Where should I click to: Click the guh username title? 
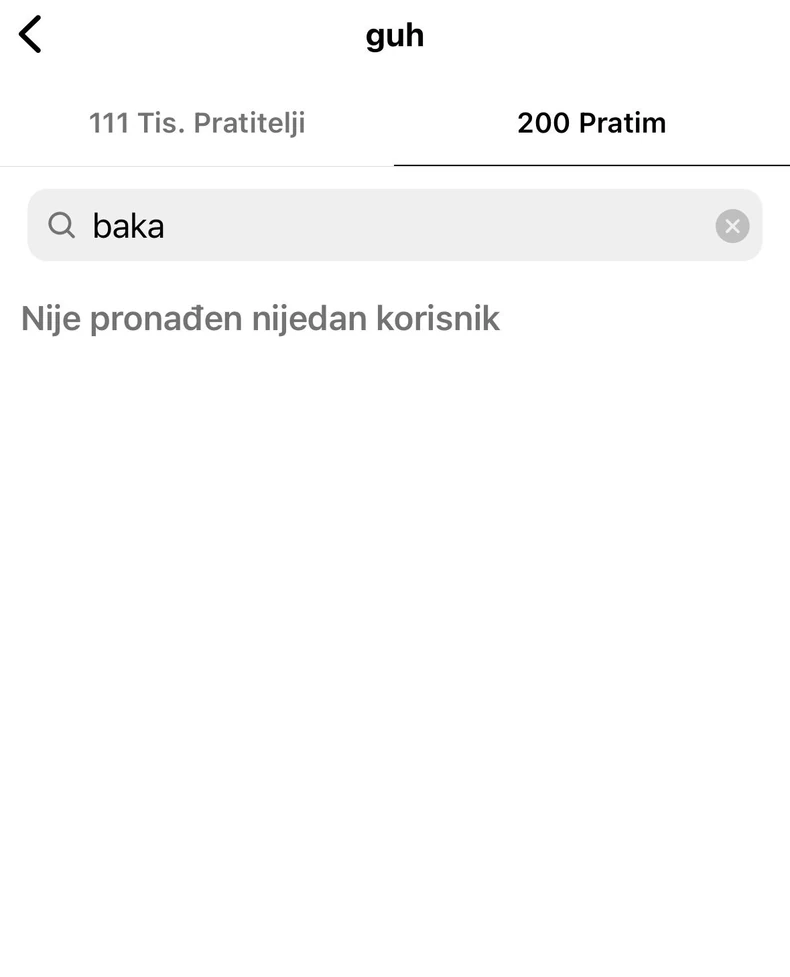click(394, 35)
